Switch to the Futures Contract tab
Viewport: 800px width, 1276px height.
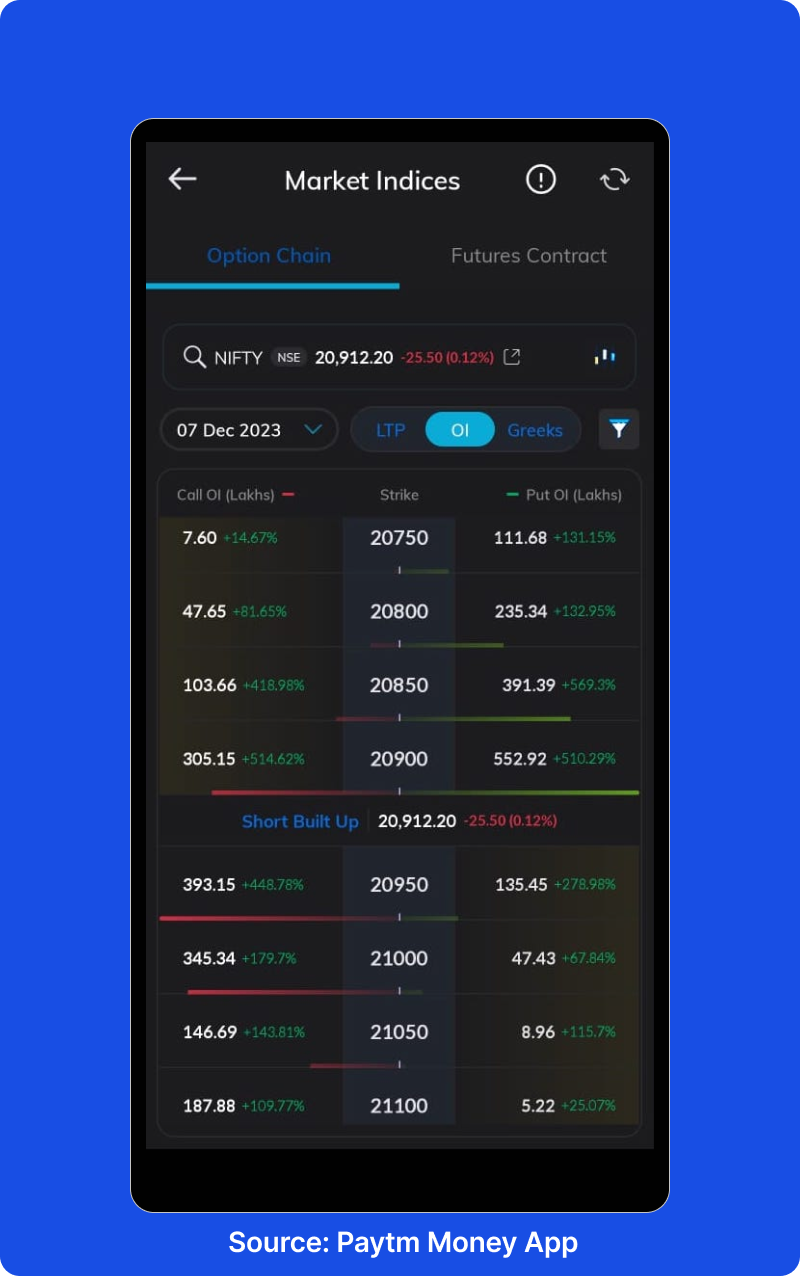click(528, 256)
